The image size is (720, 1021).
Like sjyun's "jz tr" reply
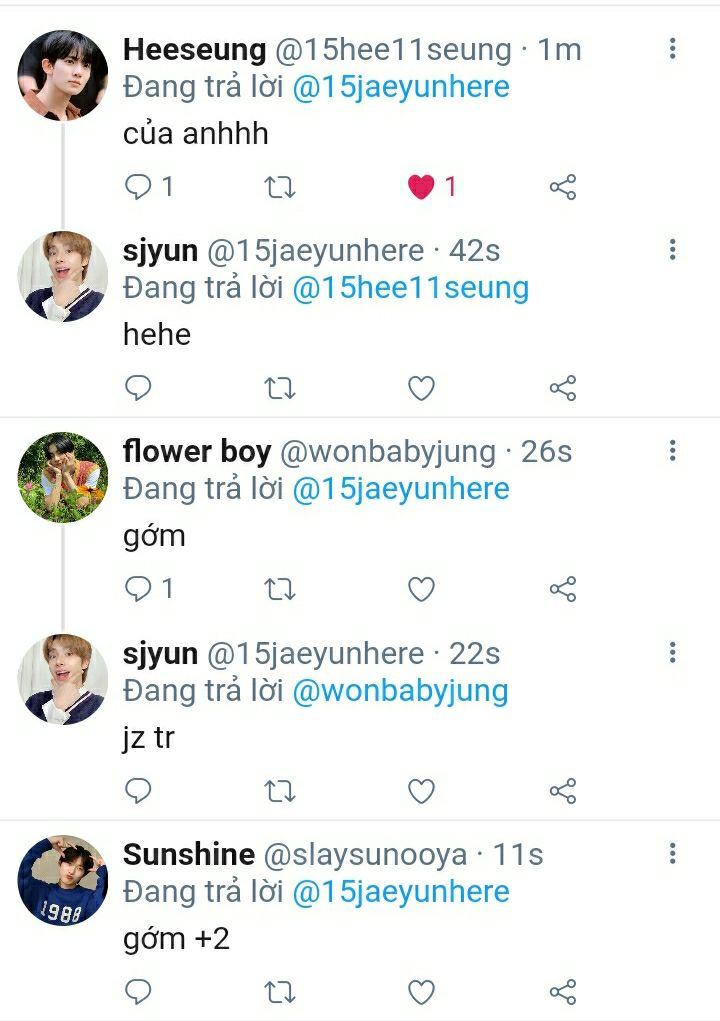(x=422, y=791)
